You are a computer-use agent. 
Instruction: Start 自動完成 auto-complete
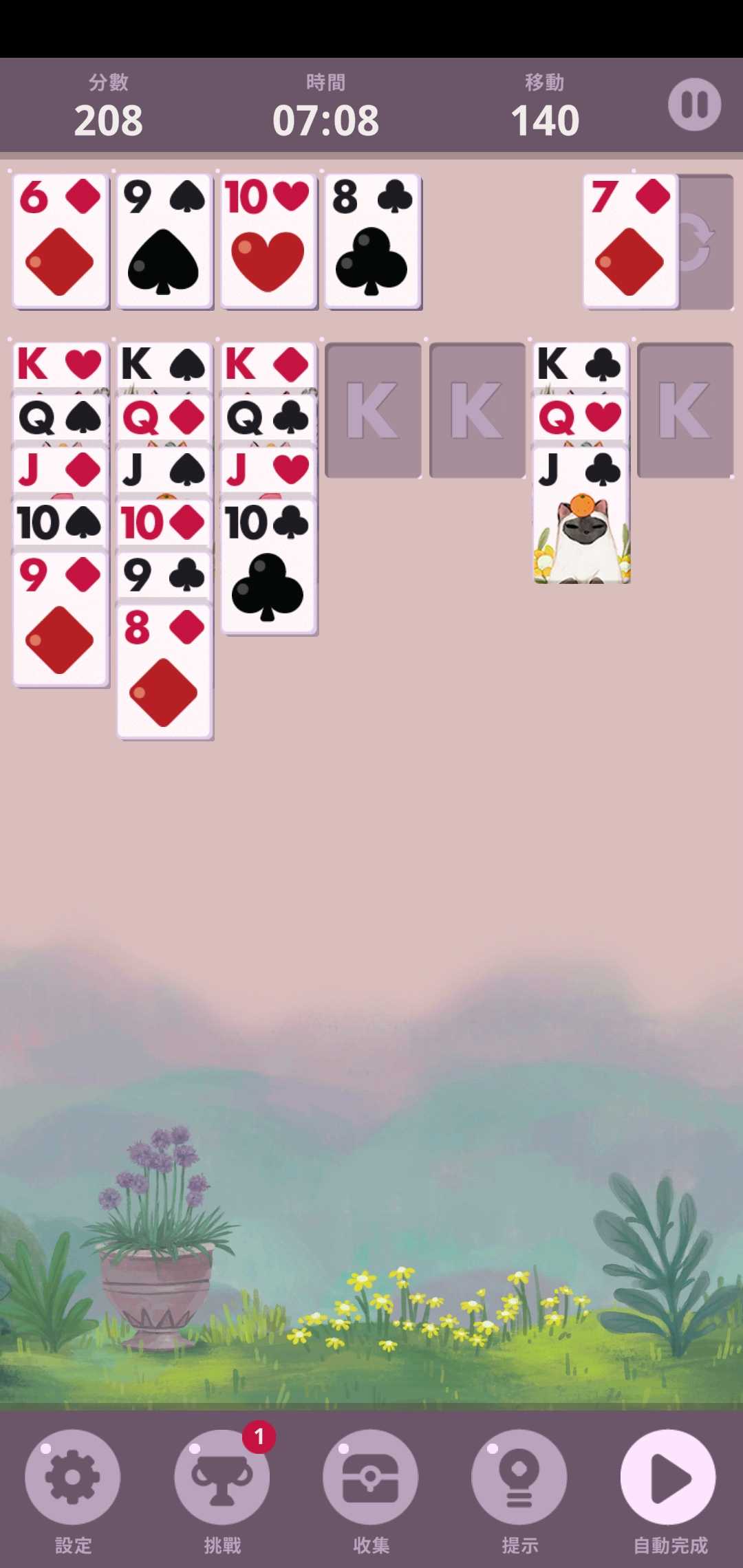click(x=668, y=1477)
